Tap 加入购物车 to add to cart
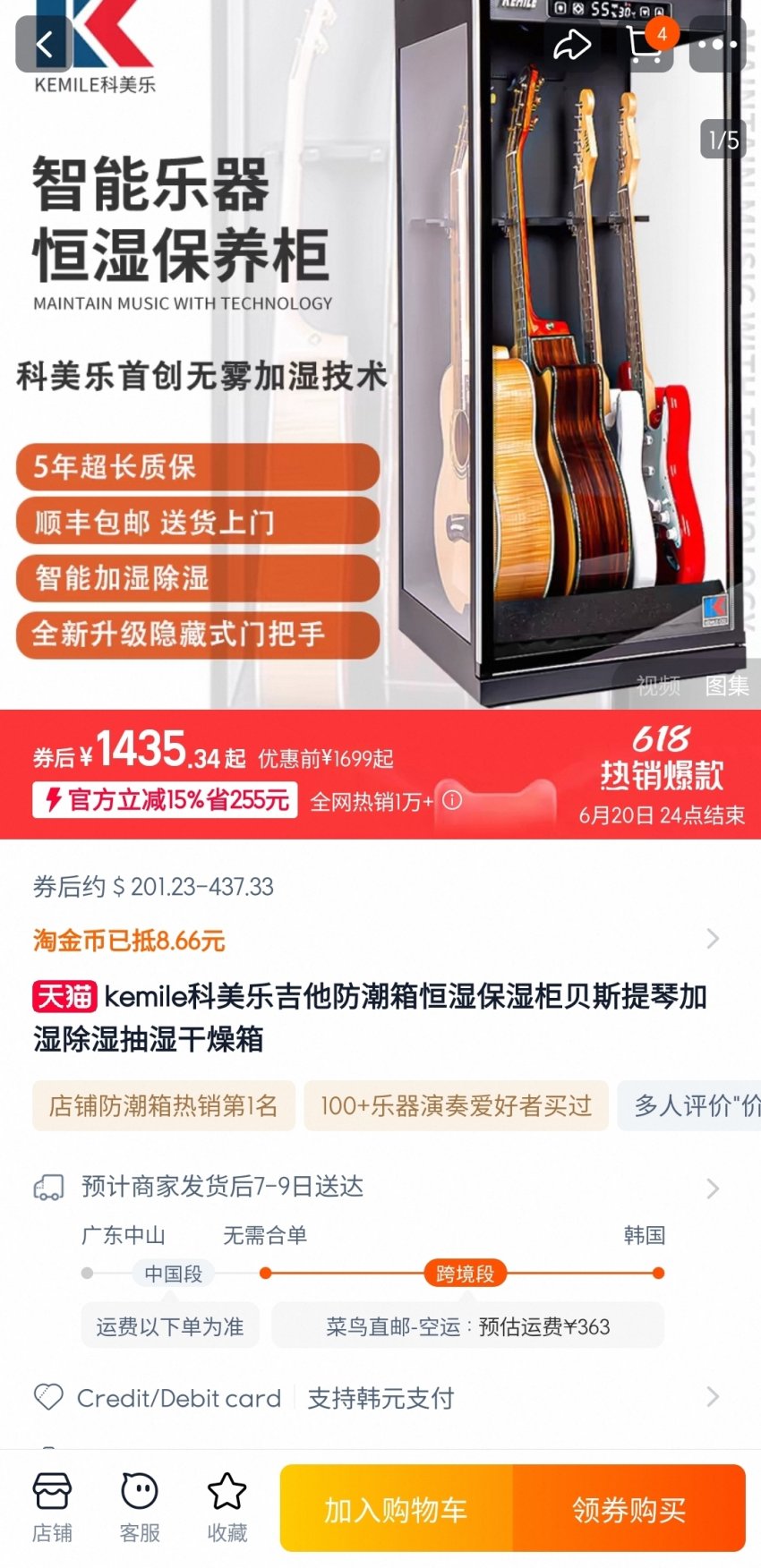Viewport: 761px width, 1568px height. tap(397, 1509)
